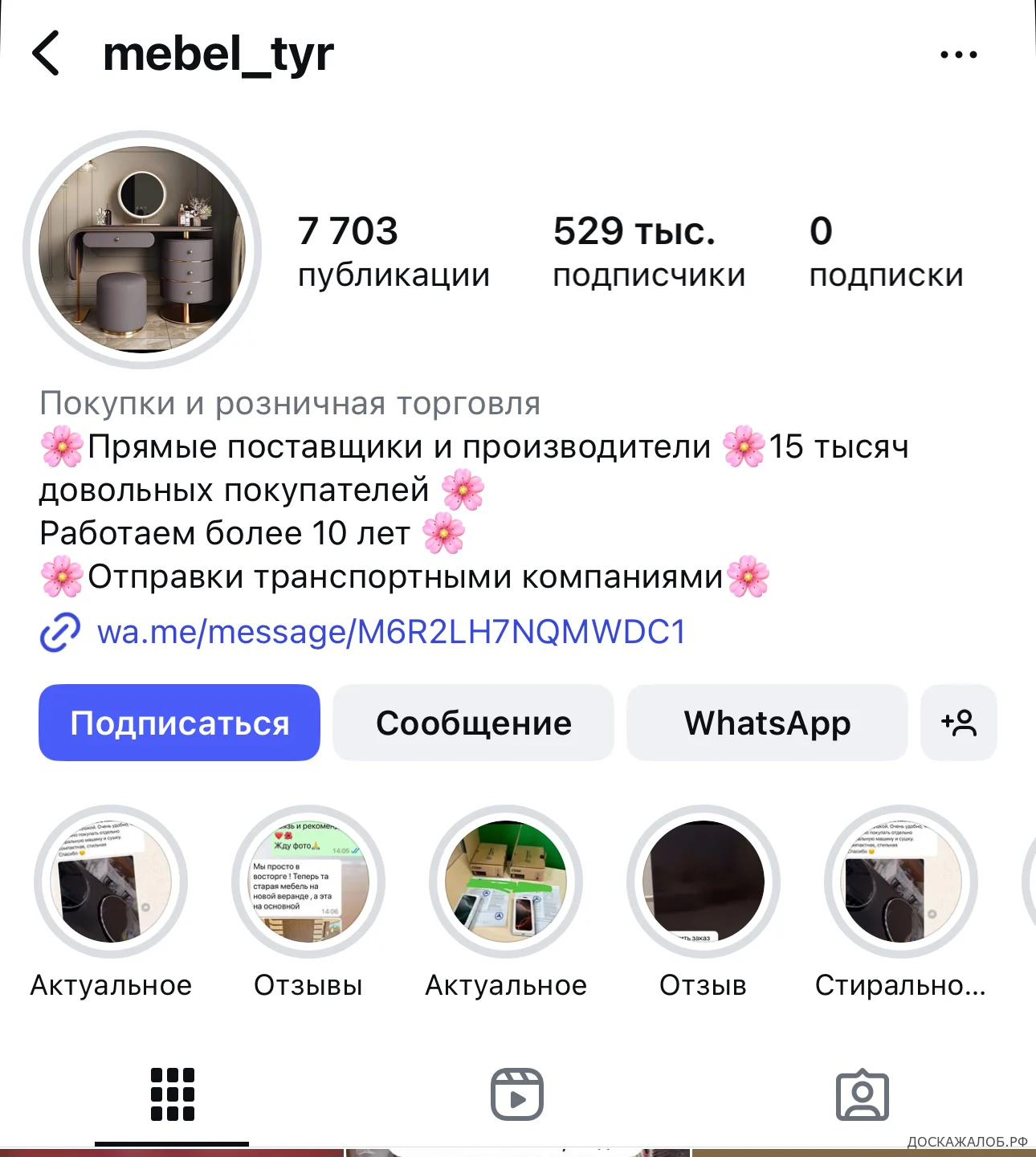Switch to the posts grid tab
The image size is (1036, 1157).
pos(172,1094)
